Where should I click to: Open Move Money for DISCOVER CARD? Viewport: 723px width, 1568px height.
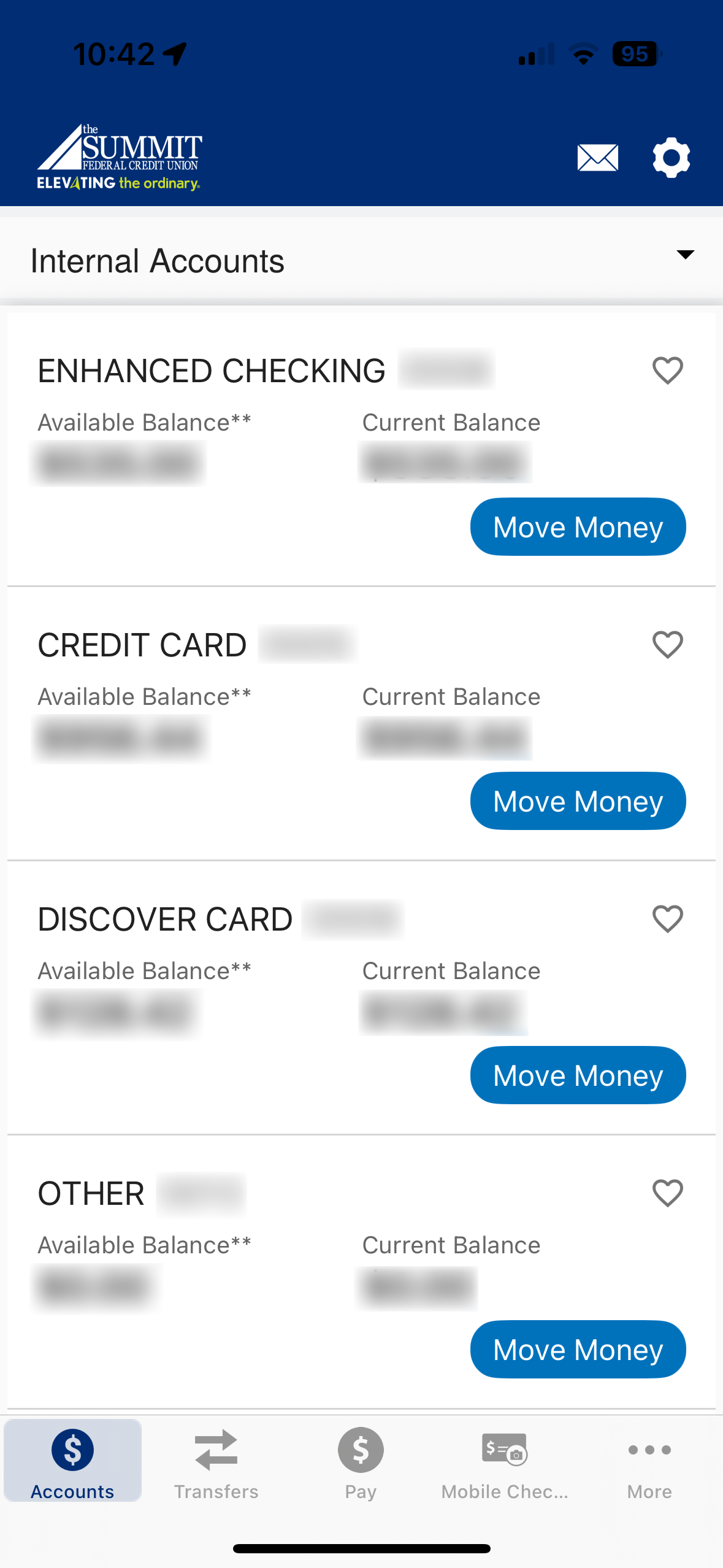point(577,1075)
